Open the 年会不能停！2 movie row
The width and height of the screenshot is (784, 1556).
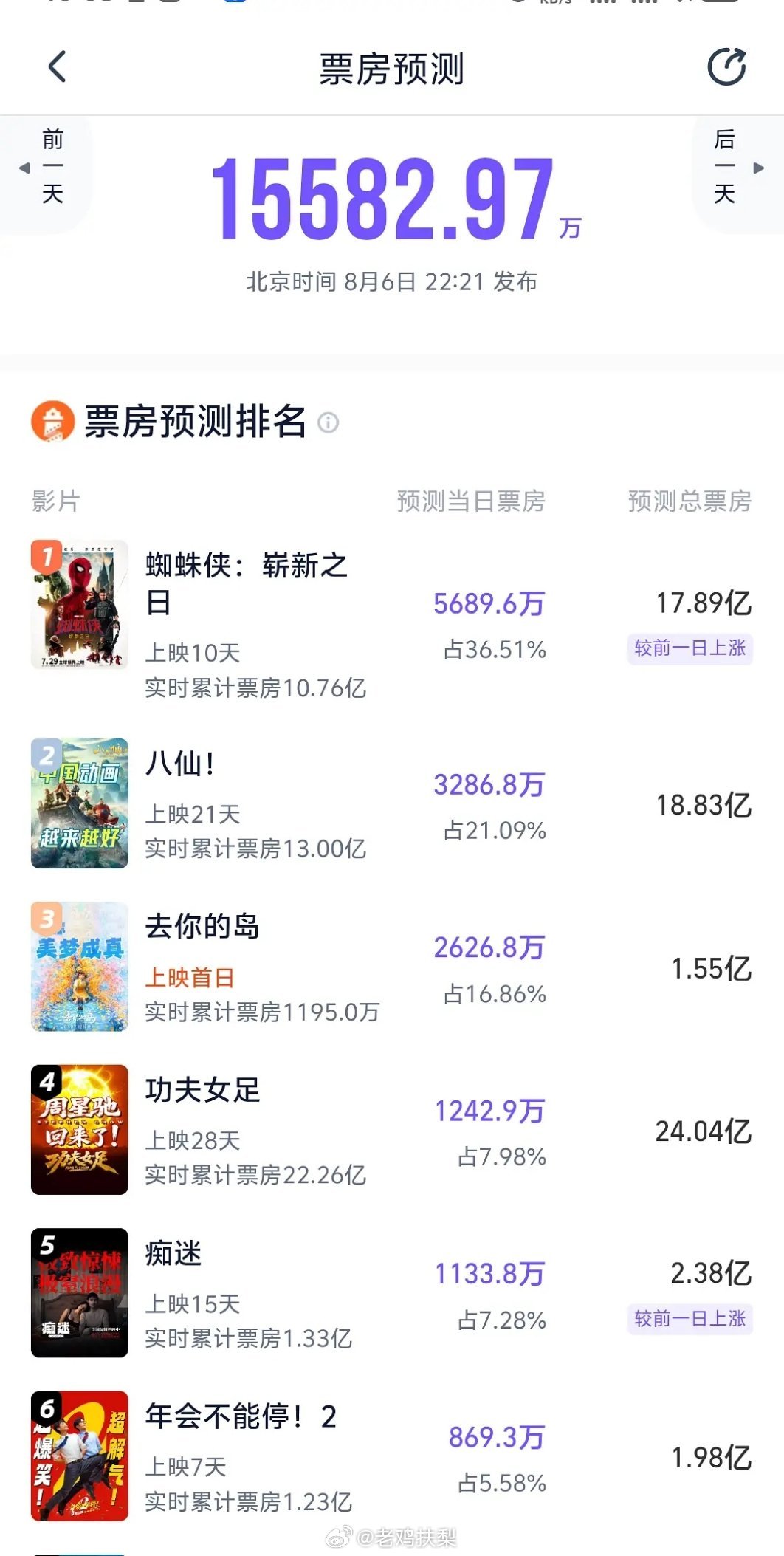392,1456
